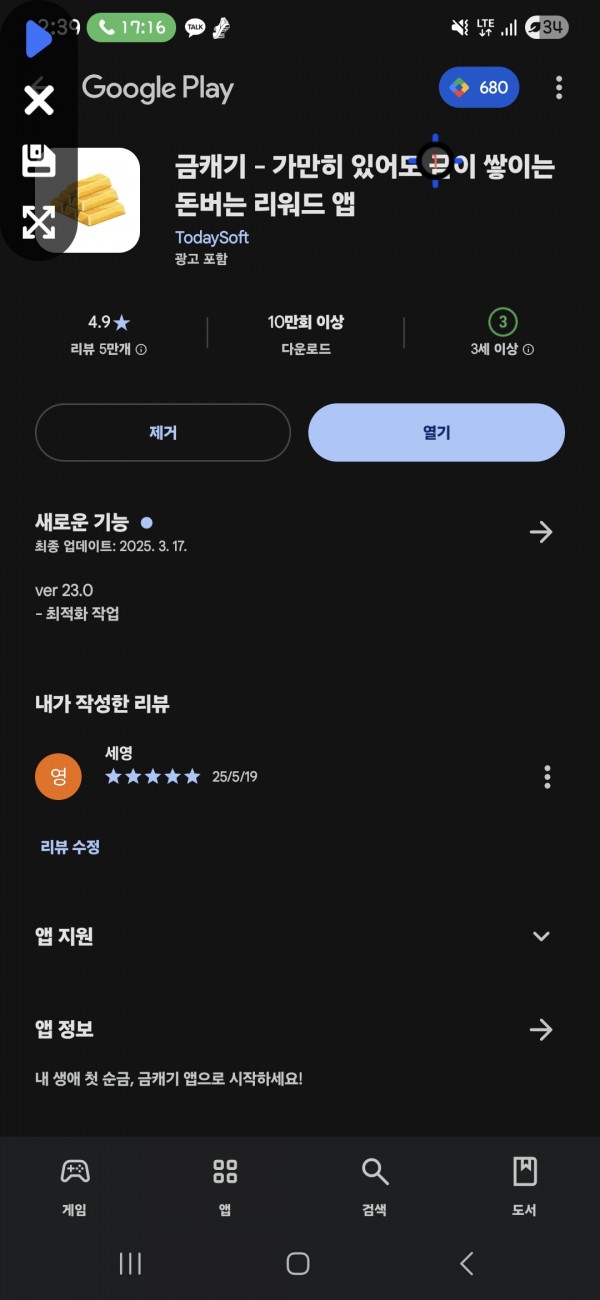Viewport: 600px width, 1300px height.
Task: Open the Play Points 680 badge
Action: (x=480, y=87)
